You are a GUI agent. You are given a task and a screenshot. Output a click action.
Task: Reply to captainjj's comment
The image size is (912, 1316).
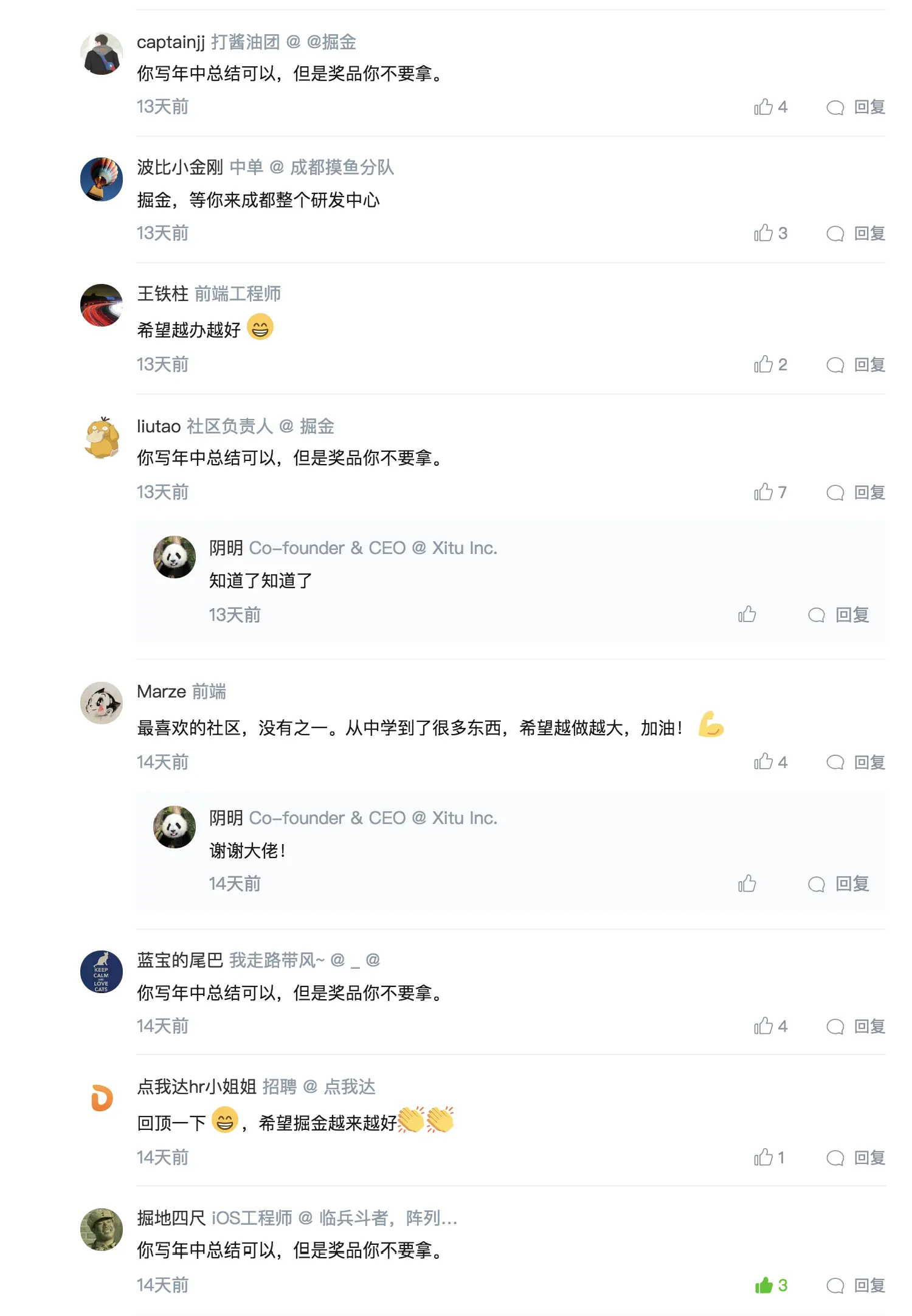tap(855, 107)
